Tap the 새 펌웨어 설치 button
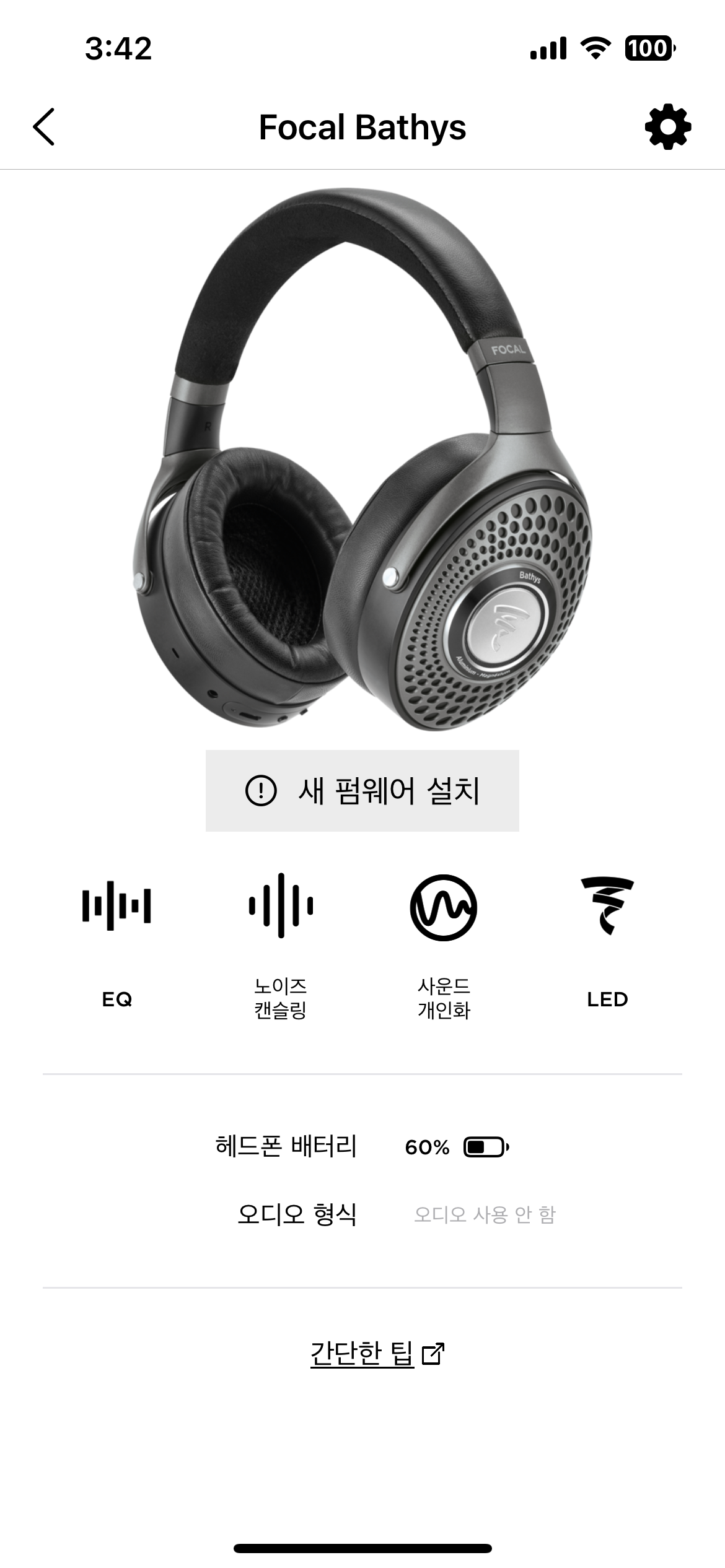The height and width of the screenshot is (1568, 725). (362, 791)
